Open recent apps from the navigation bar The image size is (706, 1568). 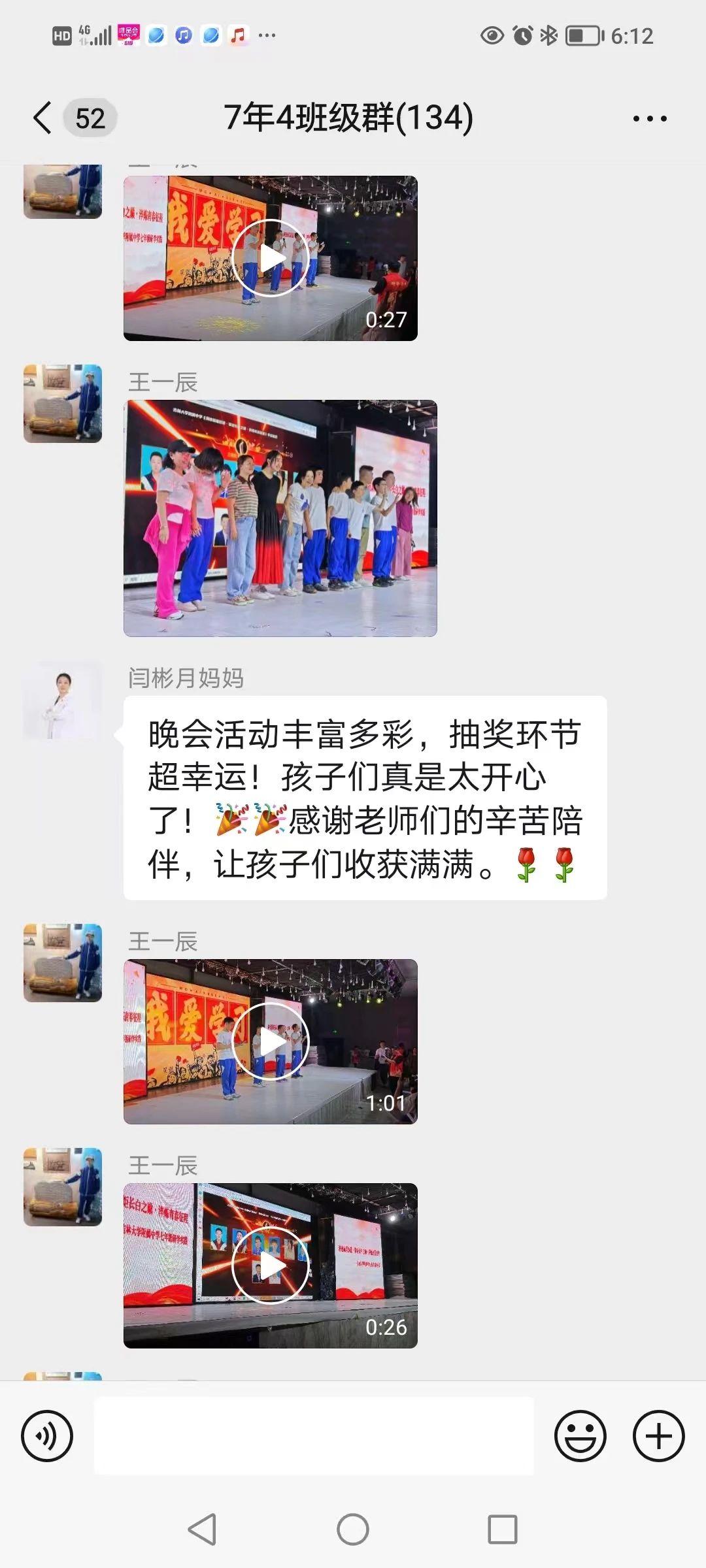click(502, 1529)
